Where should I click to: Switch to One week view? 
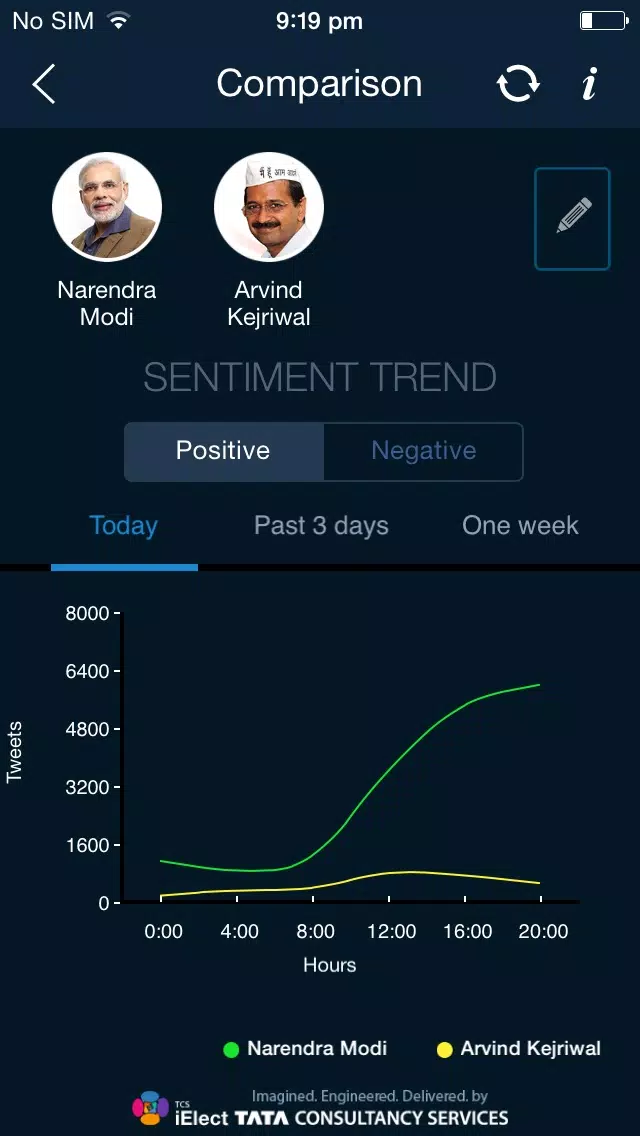(520, 526)
